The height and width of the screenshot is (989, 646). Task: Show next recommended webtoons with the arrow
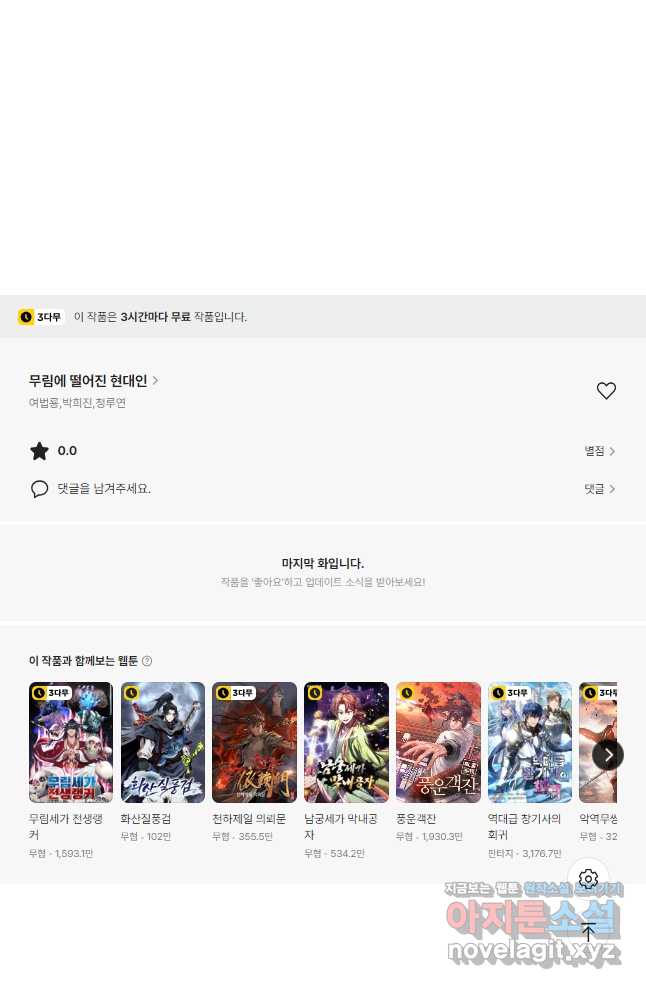click(x=608, y=755)
